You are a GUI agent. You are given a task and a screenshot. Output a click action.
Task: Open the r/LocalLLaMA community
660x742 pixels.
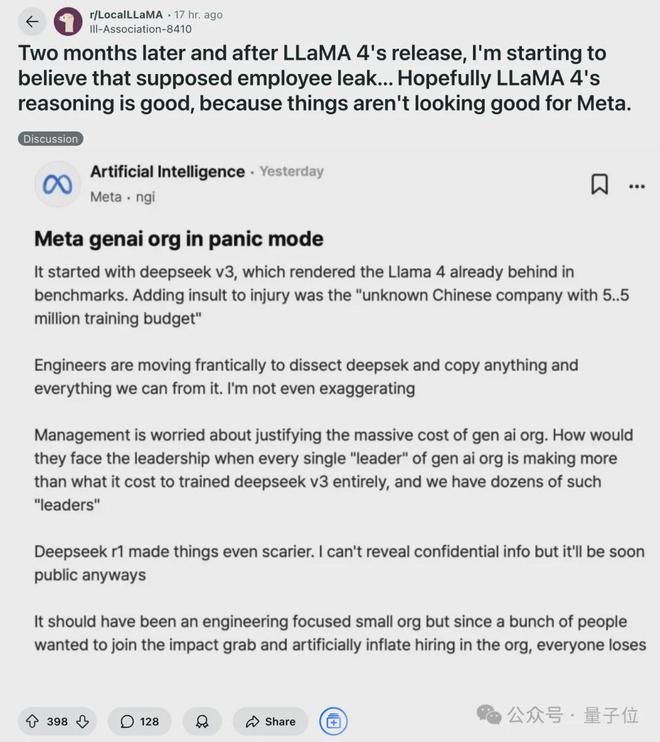click(x=126, y=15)
